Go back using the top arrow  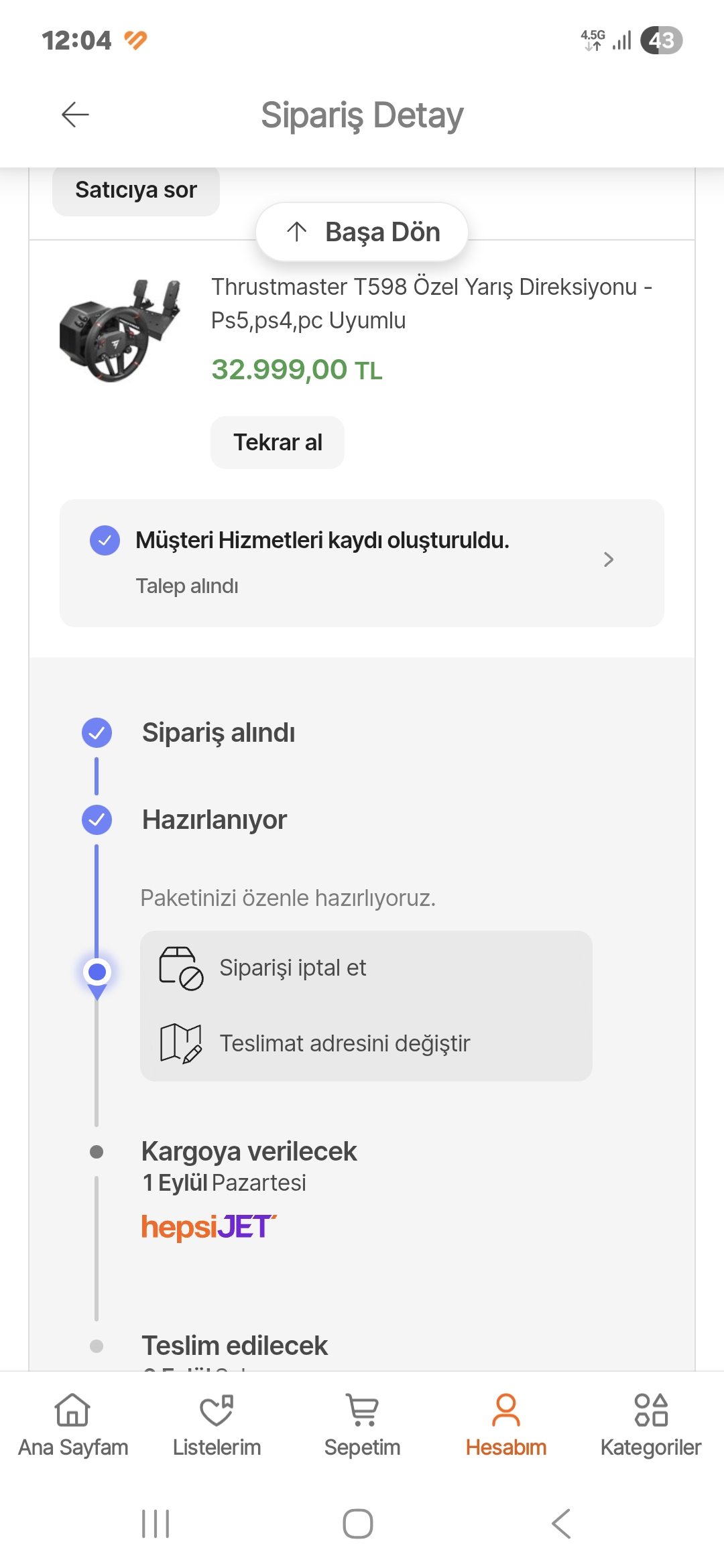(75, 115)
